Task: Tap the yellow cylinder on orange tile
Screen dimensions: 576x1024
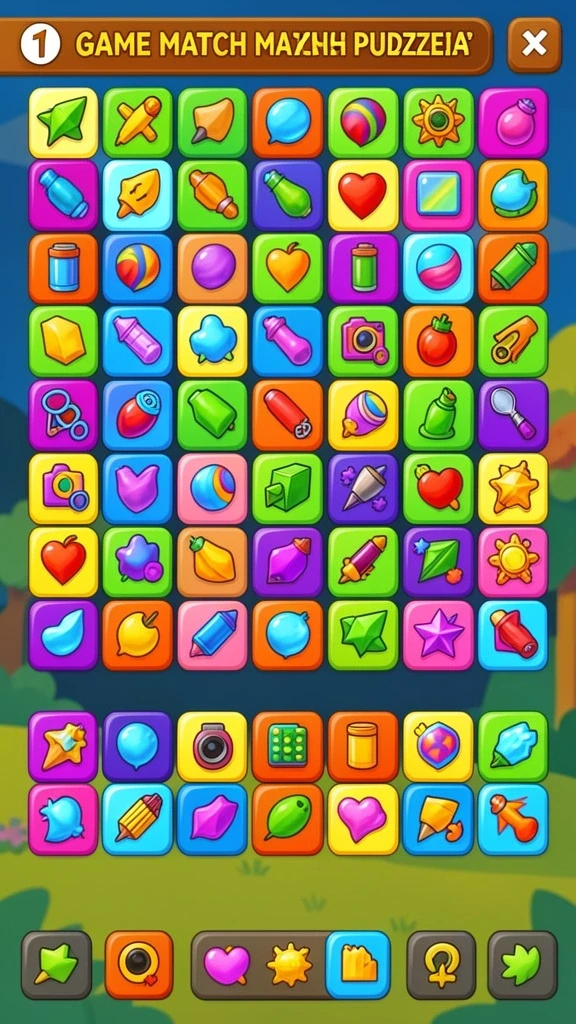Action: click(363, 746)
